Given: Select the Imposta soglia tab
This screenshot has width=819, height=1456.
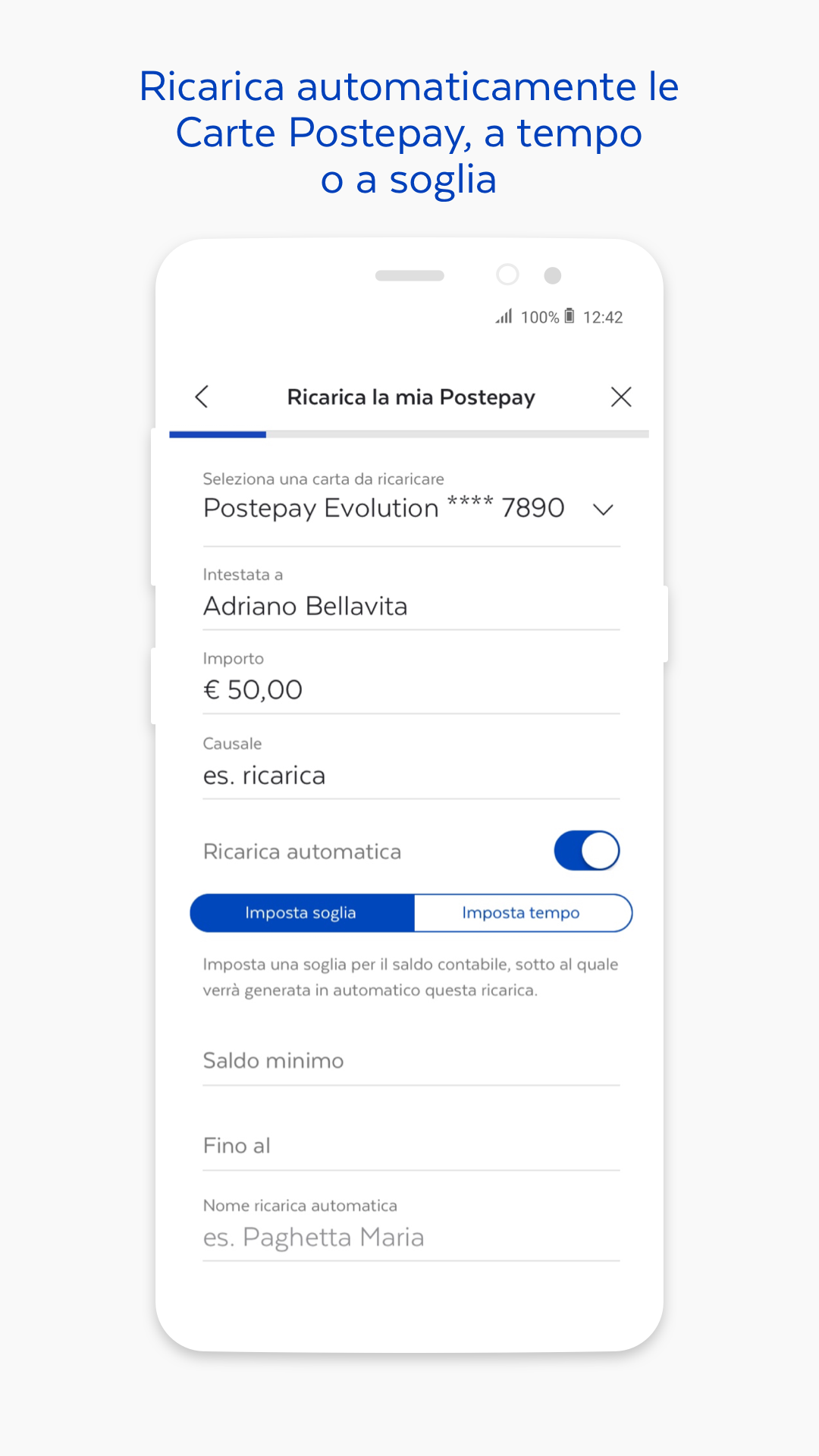Looking at the screenshot, I should coord(301,912).
